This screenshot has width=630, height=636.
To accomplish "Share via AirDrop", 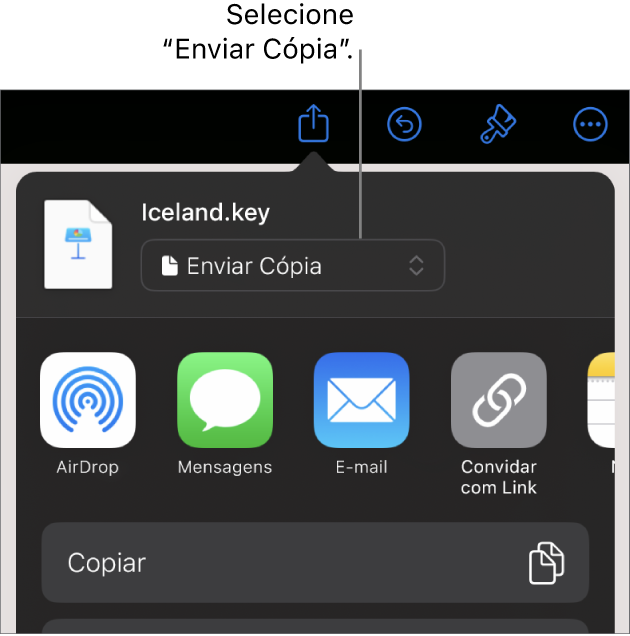I will pyautogui.click(x=88, y=400).
